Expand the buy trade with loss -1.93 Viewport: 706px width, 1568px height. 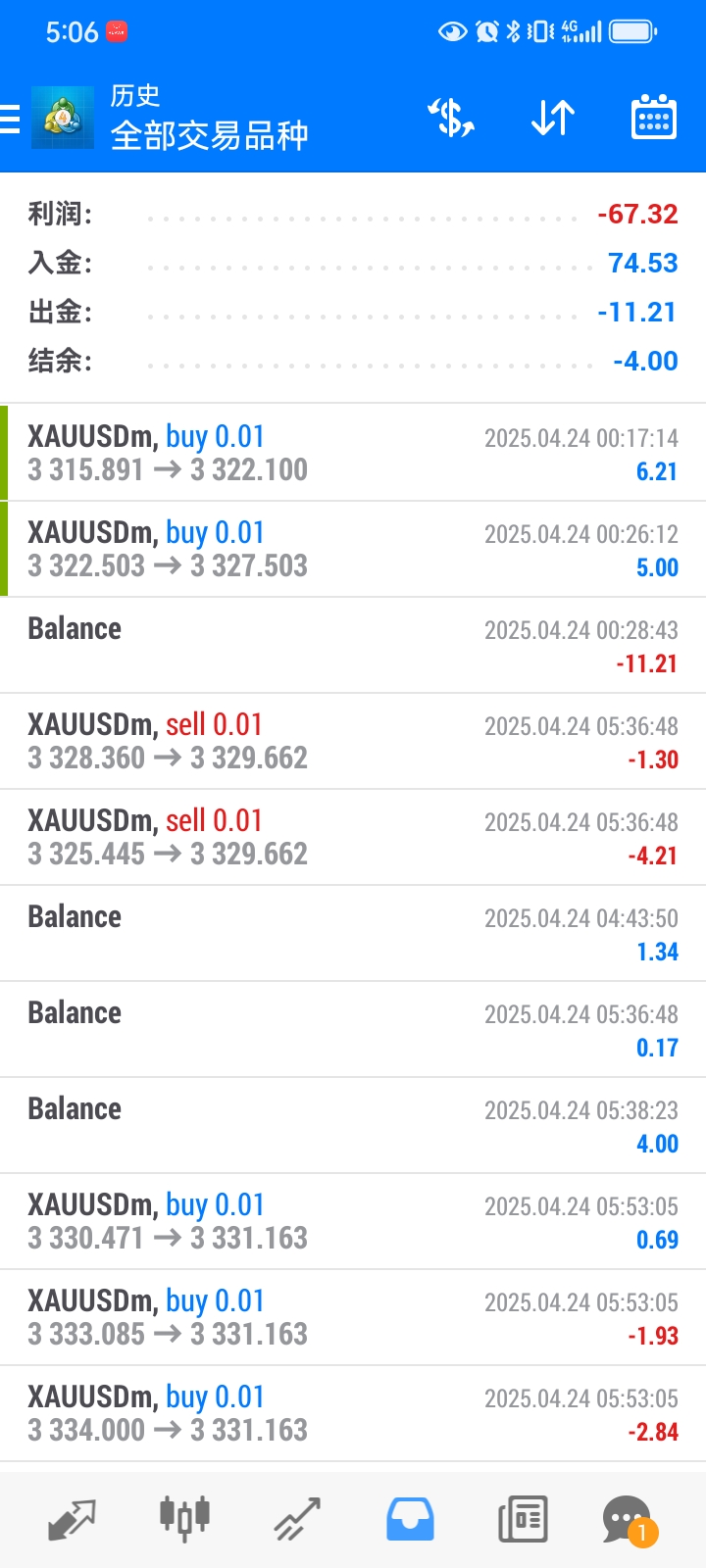point(353,1317)
